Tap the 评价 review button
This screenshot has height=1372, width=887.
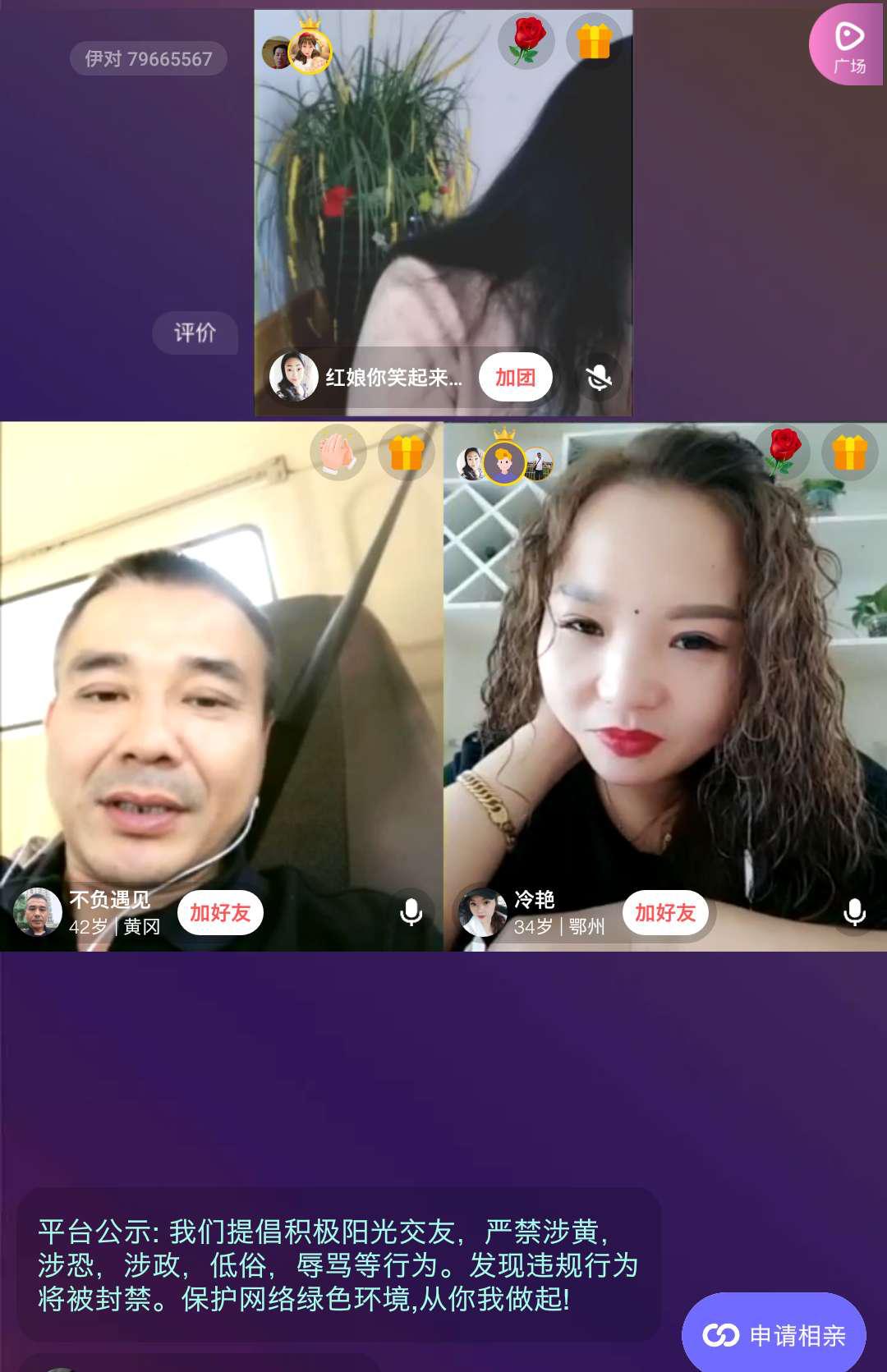pos(195,333)
